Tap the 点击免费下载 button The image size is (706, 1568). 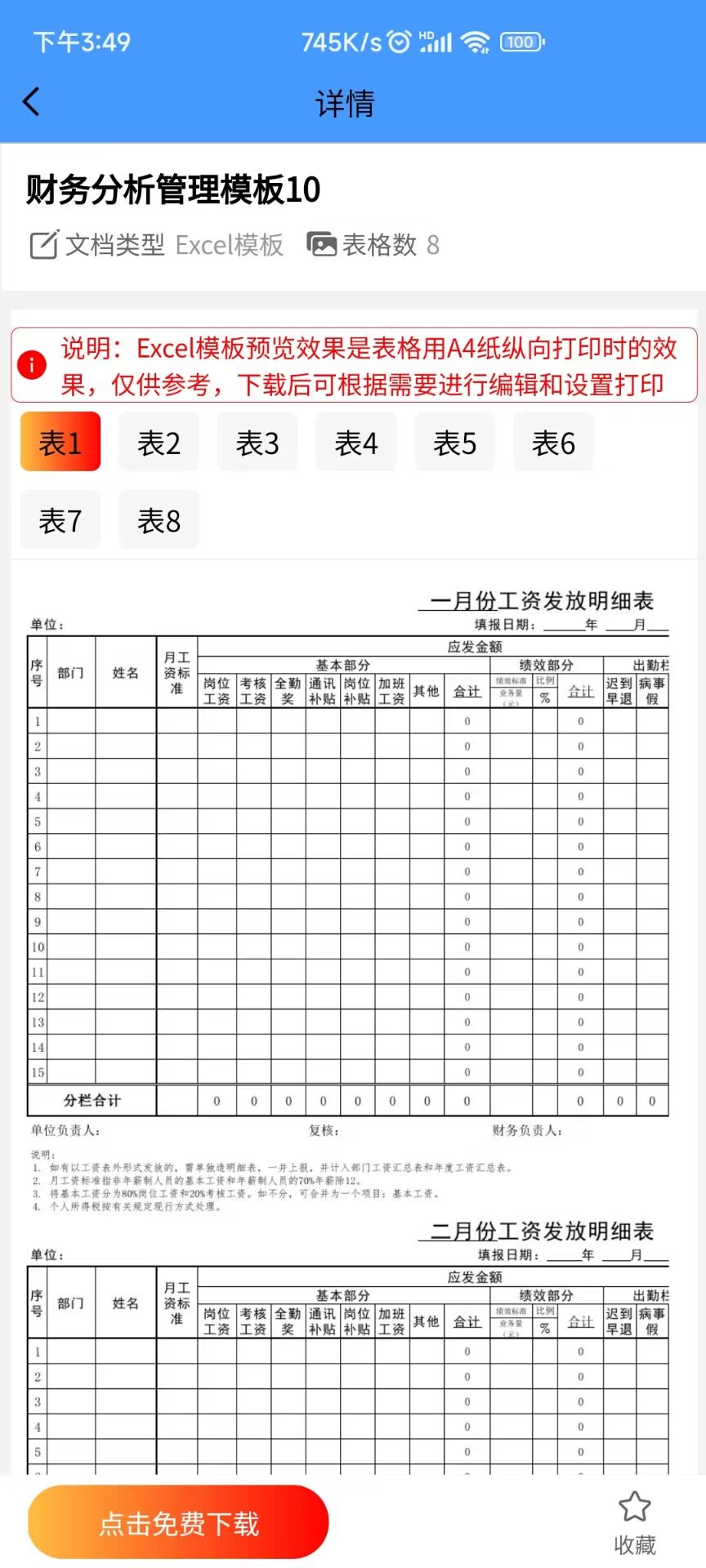[x=178, y=1522]
